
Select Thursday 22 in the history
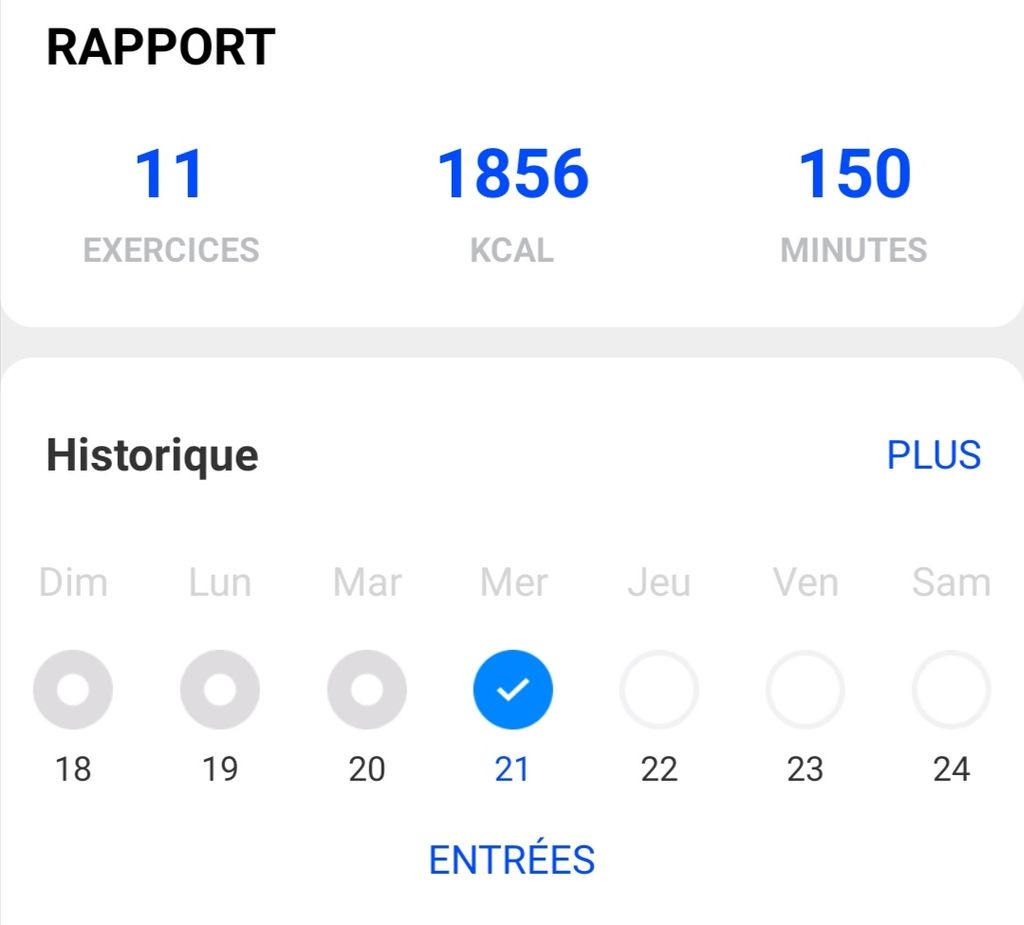coord(659,690)
